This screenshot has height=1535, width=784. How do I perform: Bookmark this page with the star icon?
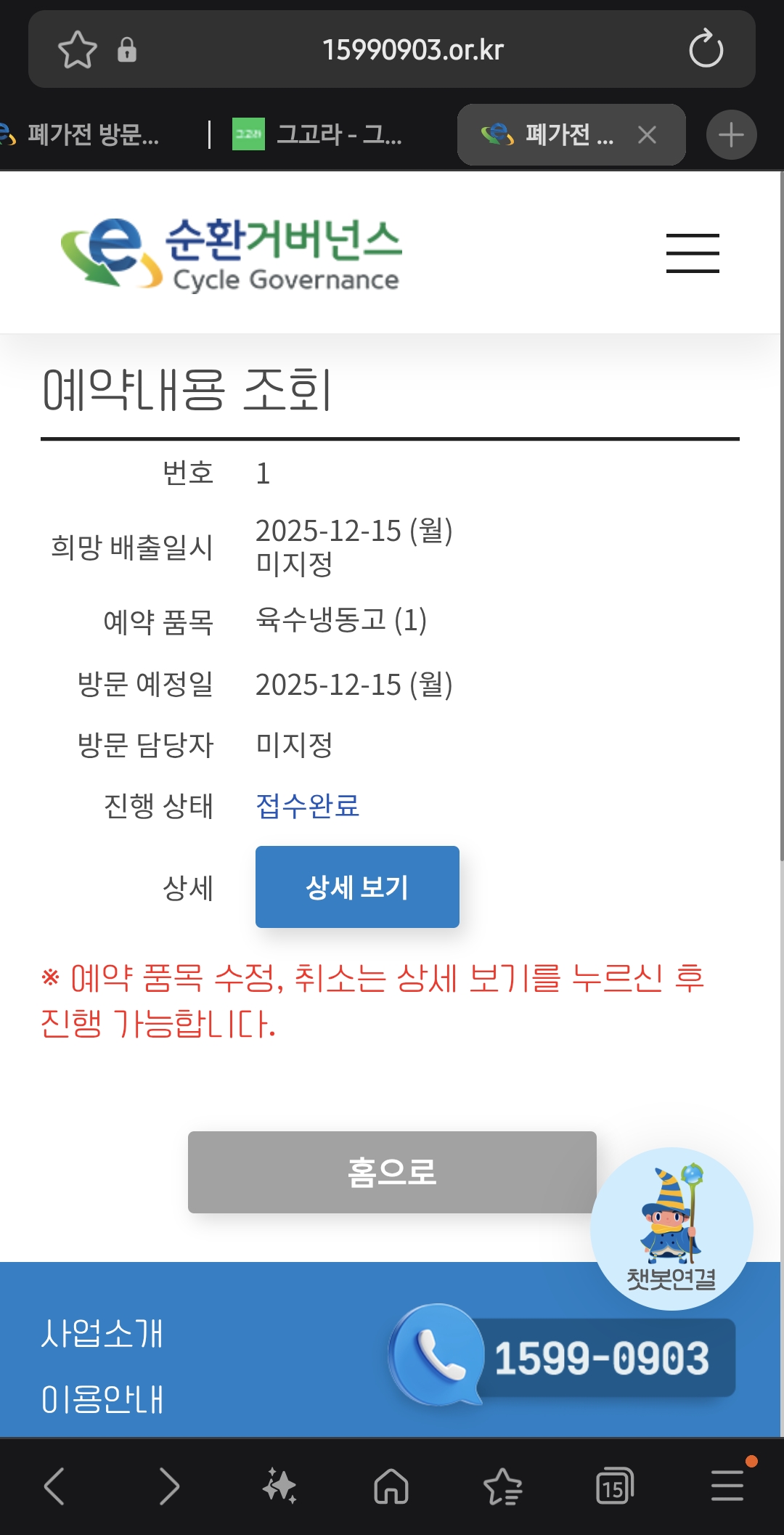77,50
